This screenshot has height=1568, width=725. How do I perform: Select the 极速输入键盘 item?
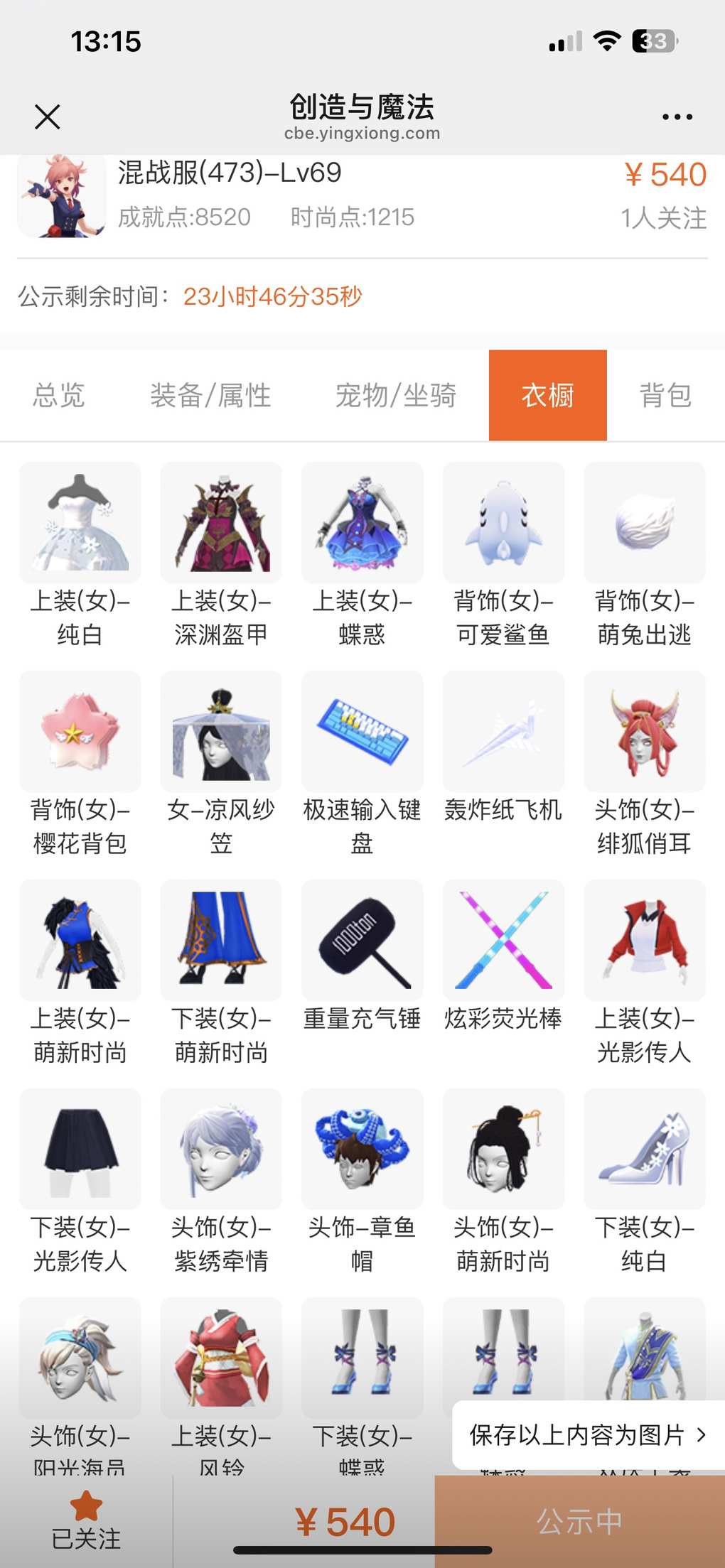point(362,732)
